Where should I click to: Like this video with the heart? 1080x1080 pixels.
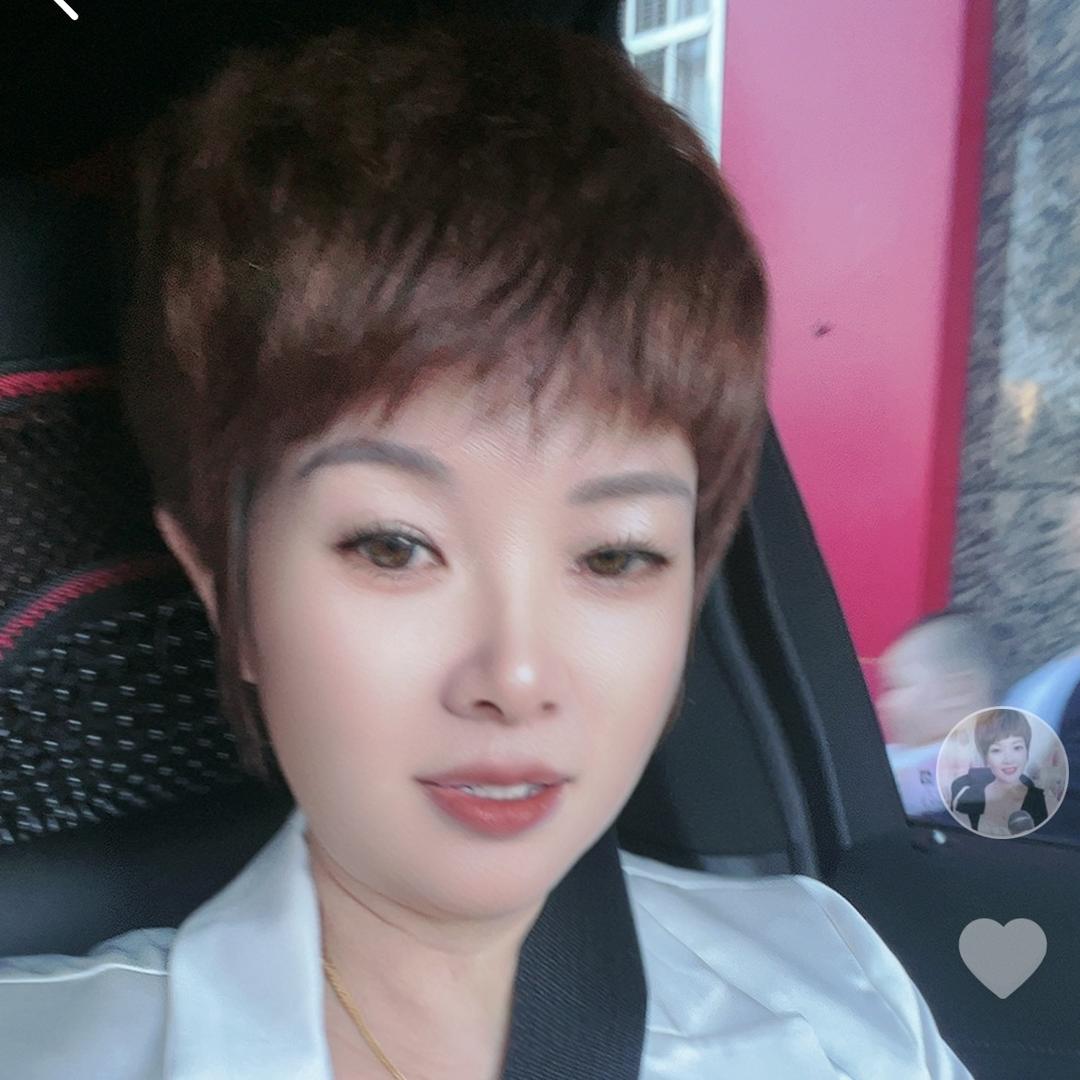click(1002, 955)
